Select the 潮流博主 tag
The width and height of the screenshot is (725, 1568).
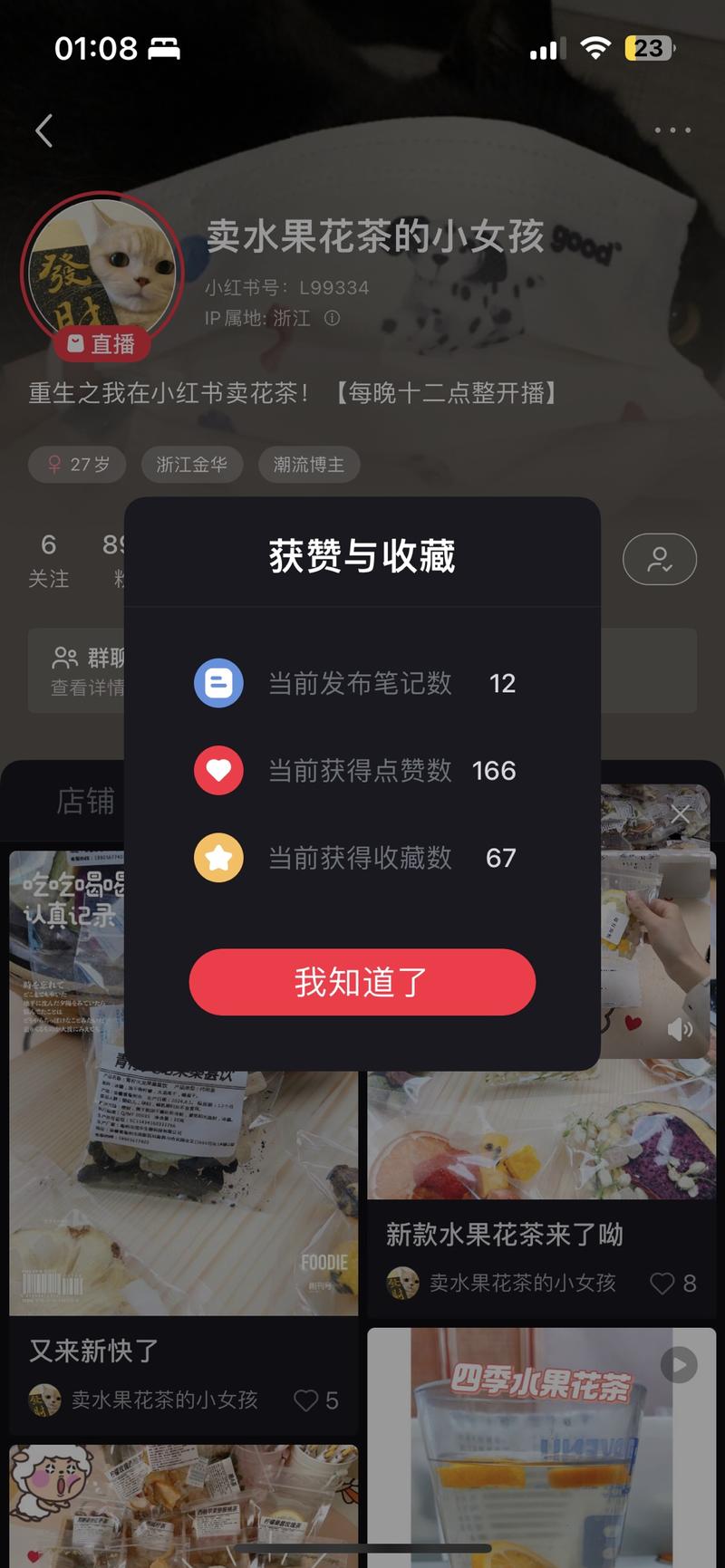click(x=307, y=465)
